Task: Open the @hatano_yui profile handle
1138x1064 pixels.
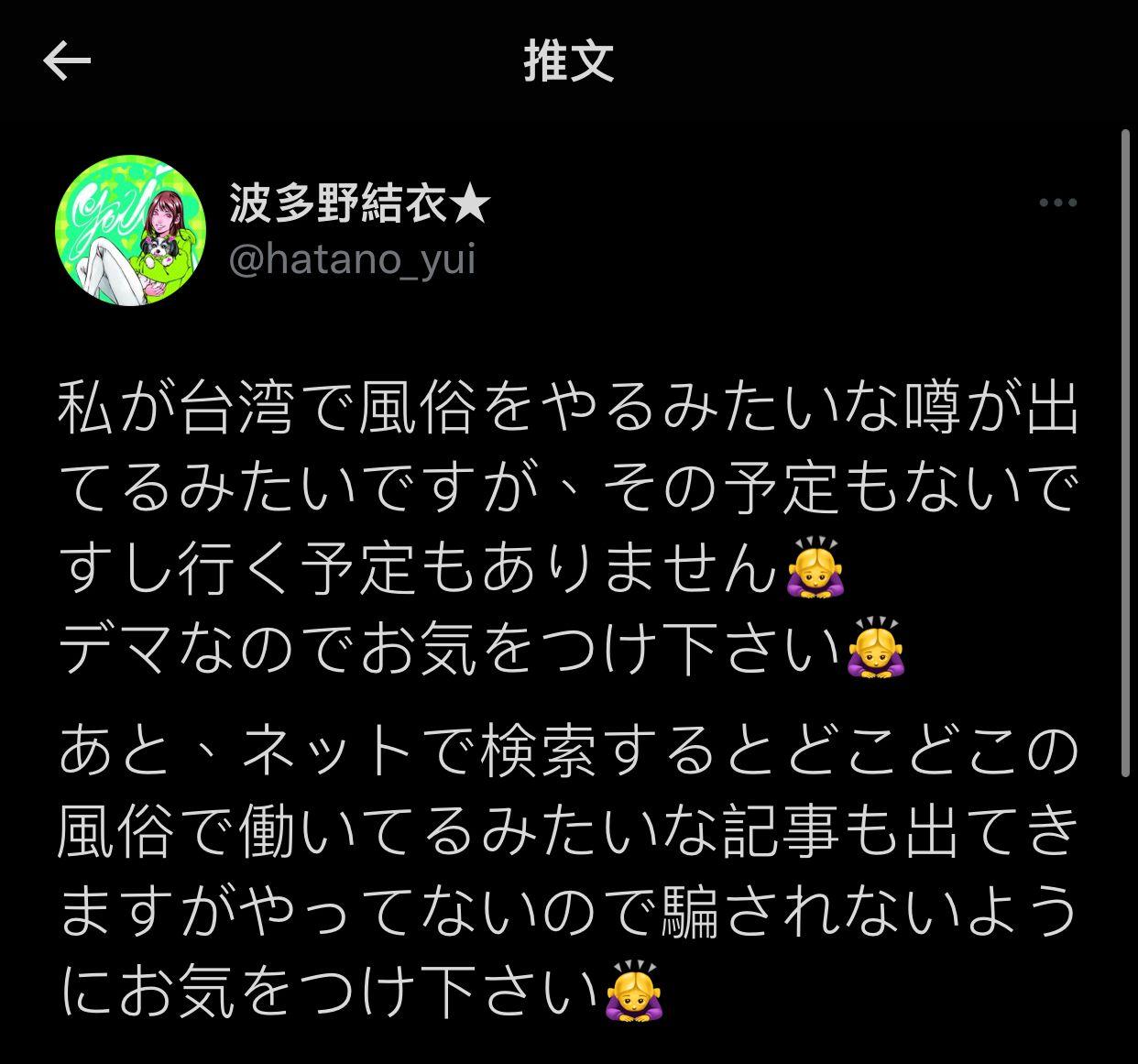Action: pos(352,261)
